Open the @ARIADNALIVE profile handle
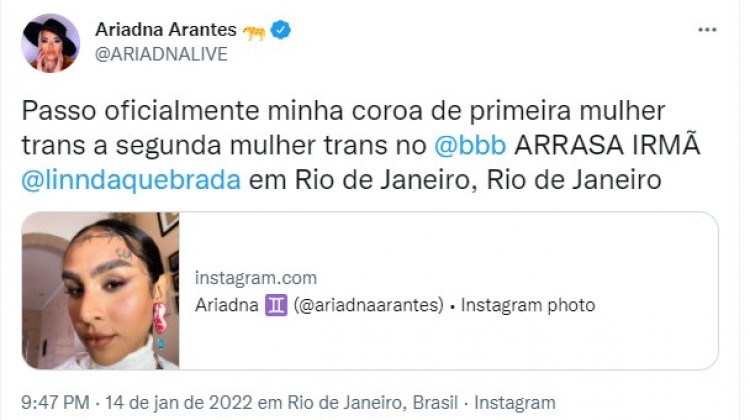 click(161, 55)
